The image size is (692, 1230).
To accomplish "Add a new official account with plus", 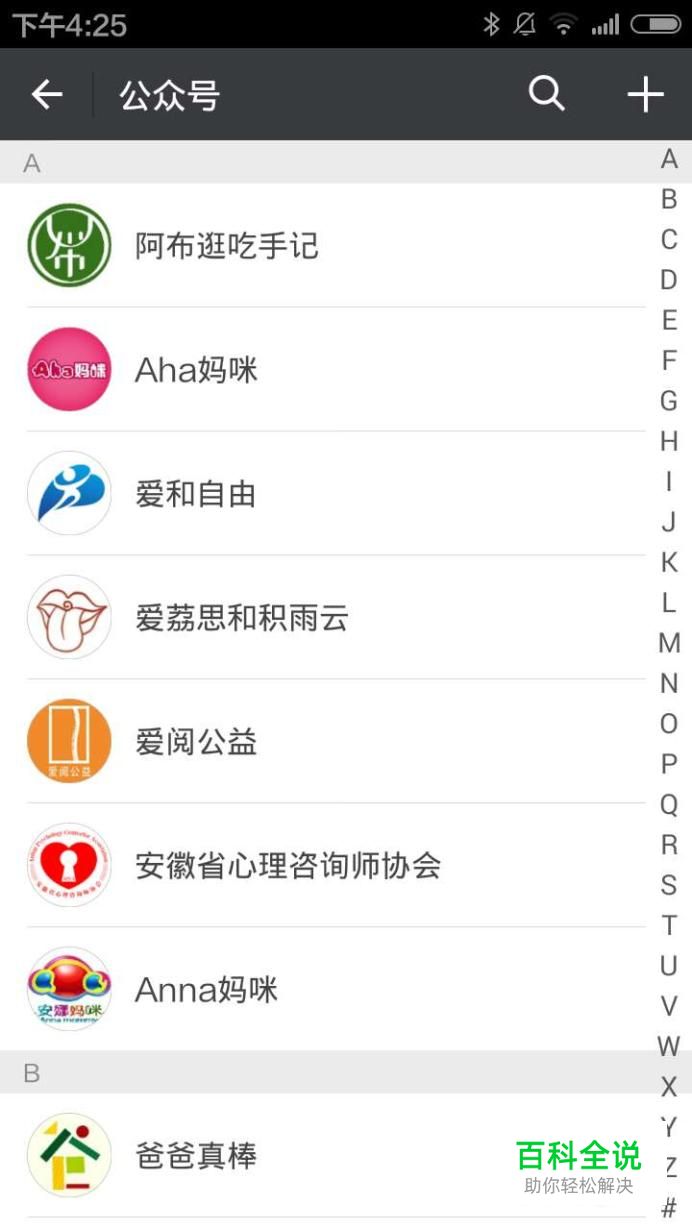I will coord(645,95).
